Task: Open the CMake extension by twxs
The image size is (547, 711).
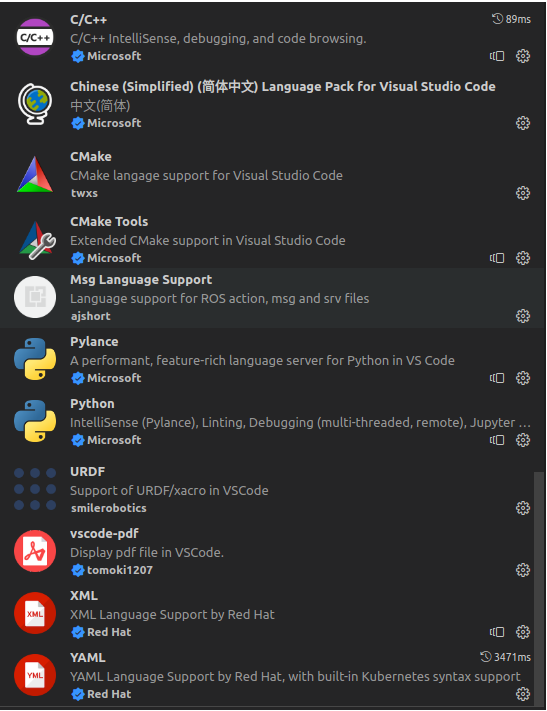Action: (x=272, y=174)
